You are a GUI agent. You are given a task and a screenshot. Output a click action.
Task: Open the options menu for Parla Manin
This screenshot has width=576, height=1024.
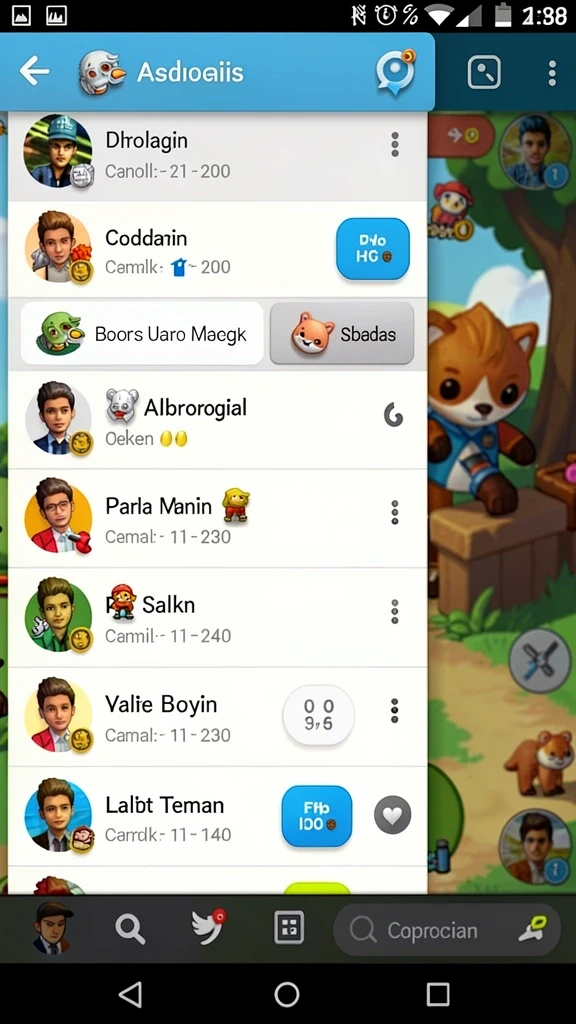pyautogui.click(x=394, y=513)
